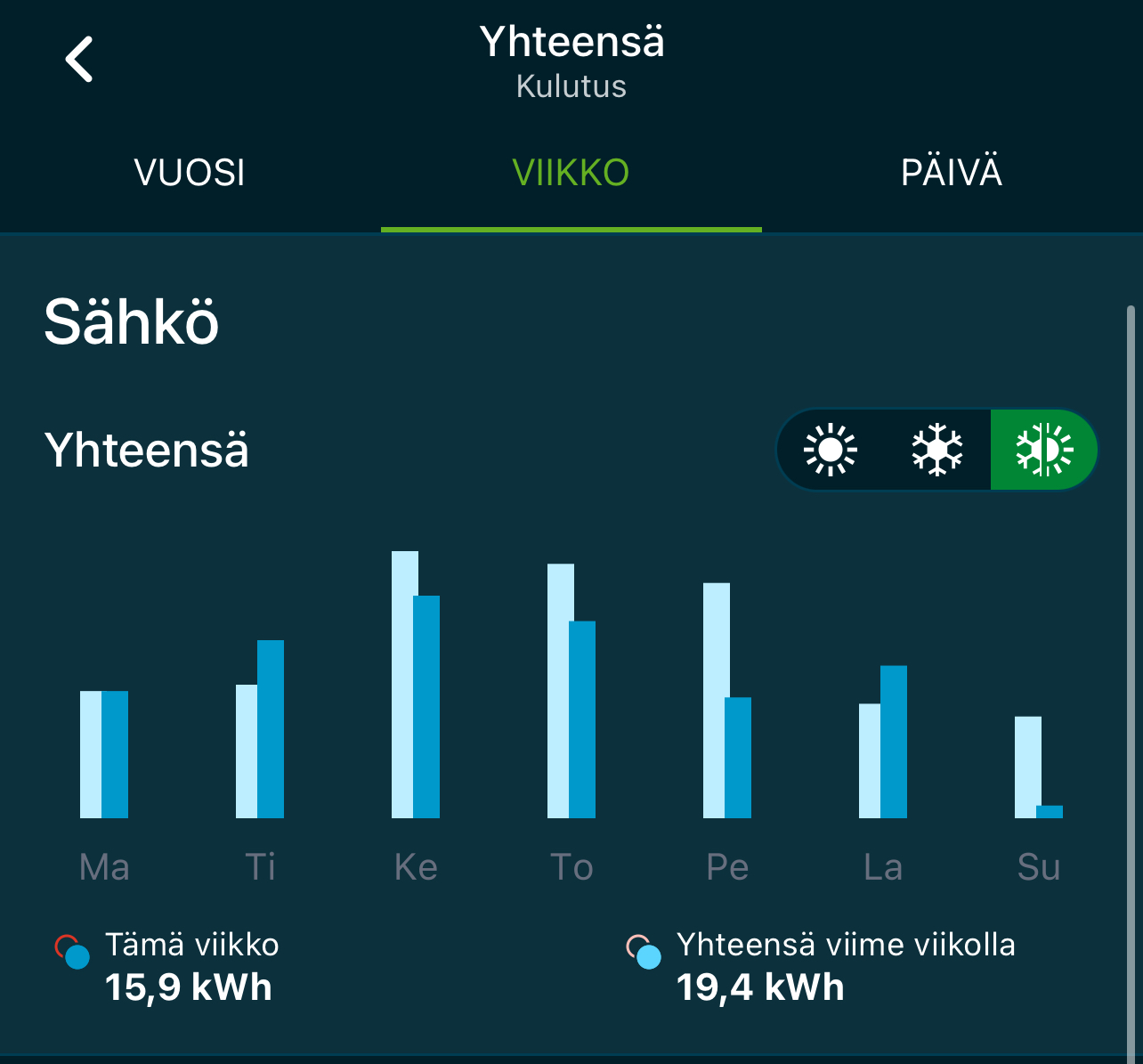The width and height of the screenshot is (1143, 1064).
Task: Select the sun heating mode
Action: pyautogui.click(x=830, y=450)
